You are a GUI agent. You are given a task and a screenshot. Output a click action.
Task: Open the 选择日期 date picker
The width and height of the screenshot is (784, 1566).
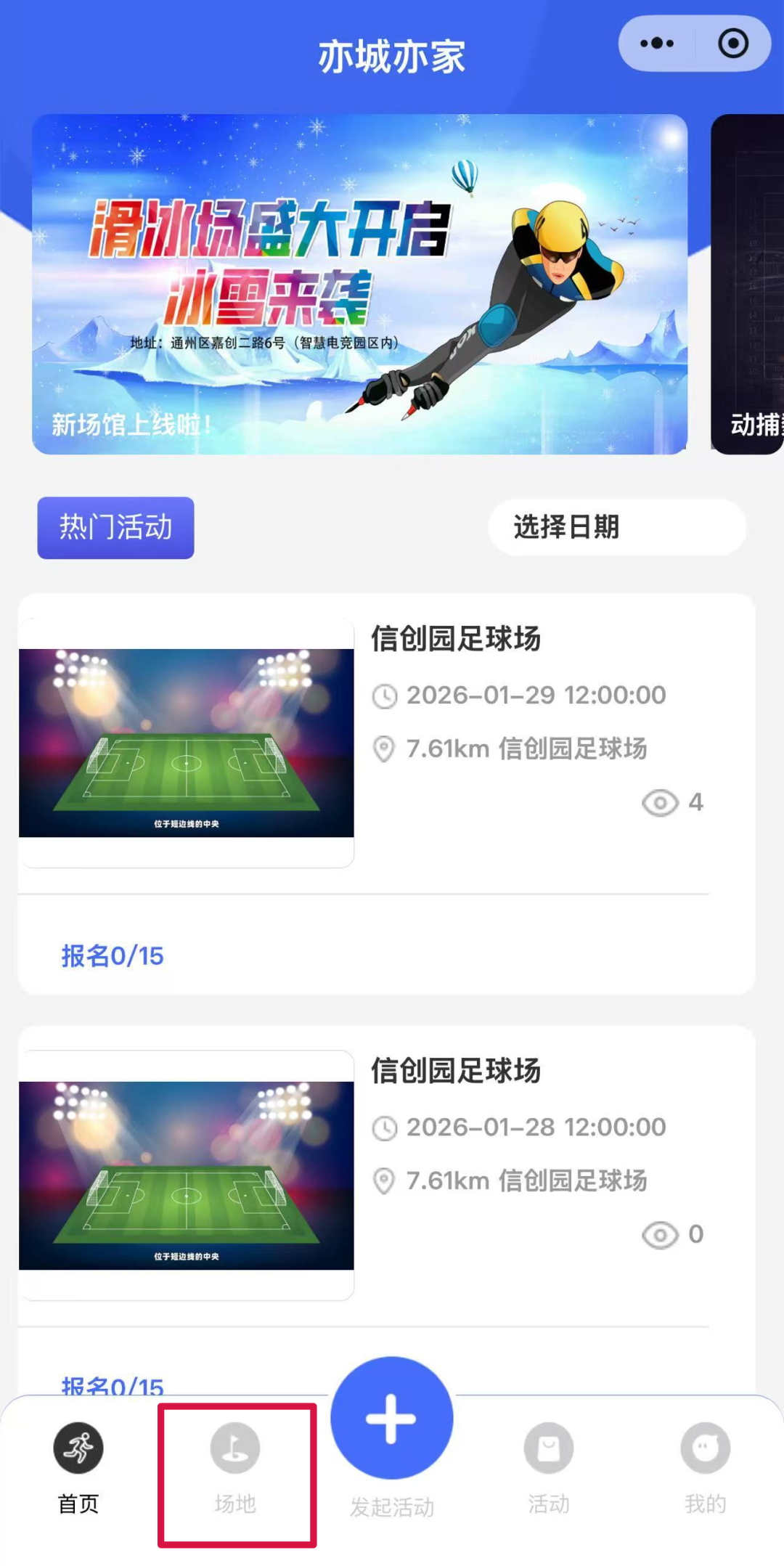coord(617,527)
